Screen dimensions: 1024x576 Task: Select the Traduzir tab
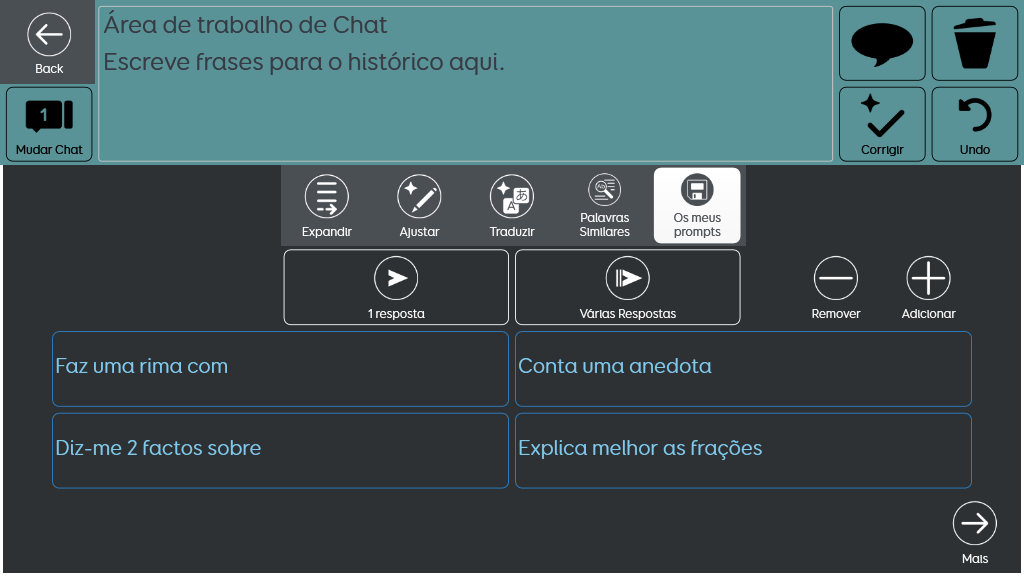[x=511, y=205]
